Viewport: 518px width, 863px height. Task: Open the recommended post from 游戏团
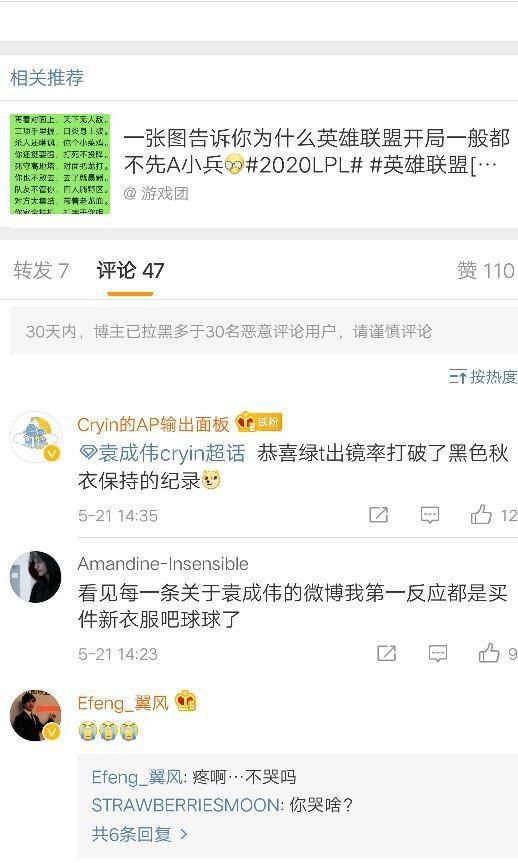coord(259,164)
